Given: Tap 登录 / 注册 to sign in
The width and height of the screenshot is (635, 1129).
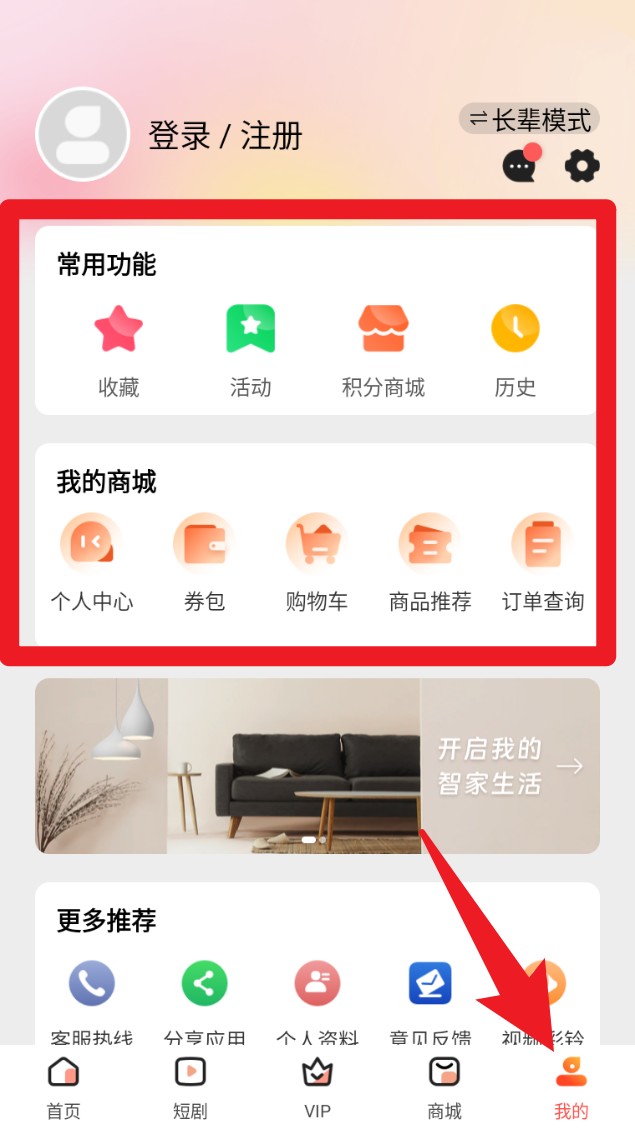Looking at the screenshot, I should click(x=224, y=136).
